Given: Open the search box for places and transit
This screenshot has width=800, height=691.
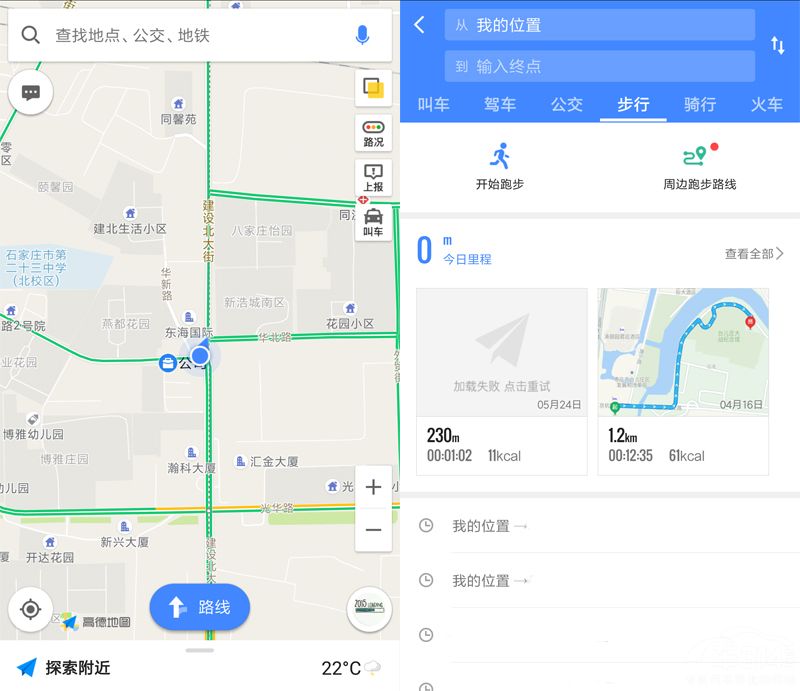Looking at the screenshot, I should point(190,36).
